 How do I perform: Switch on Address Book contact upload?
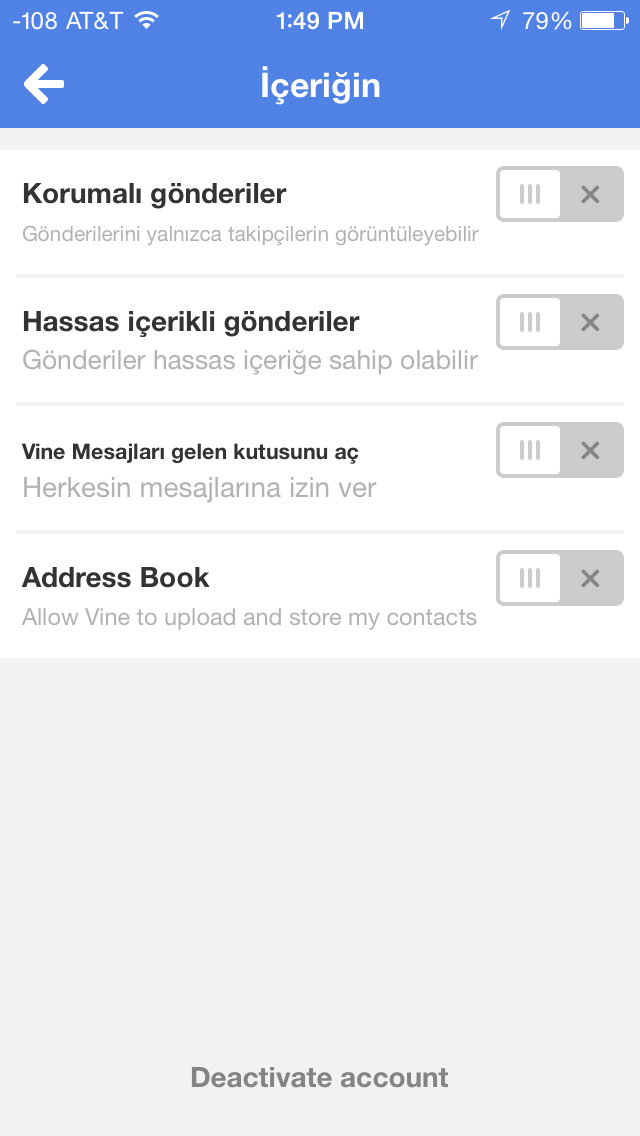point(560,578)
